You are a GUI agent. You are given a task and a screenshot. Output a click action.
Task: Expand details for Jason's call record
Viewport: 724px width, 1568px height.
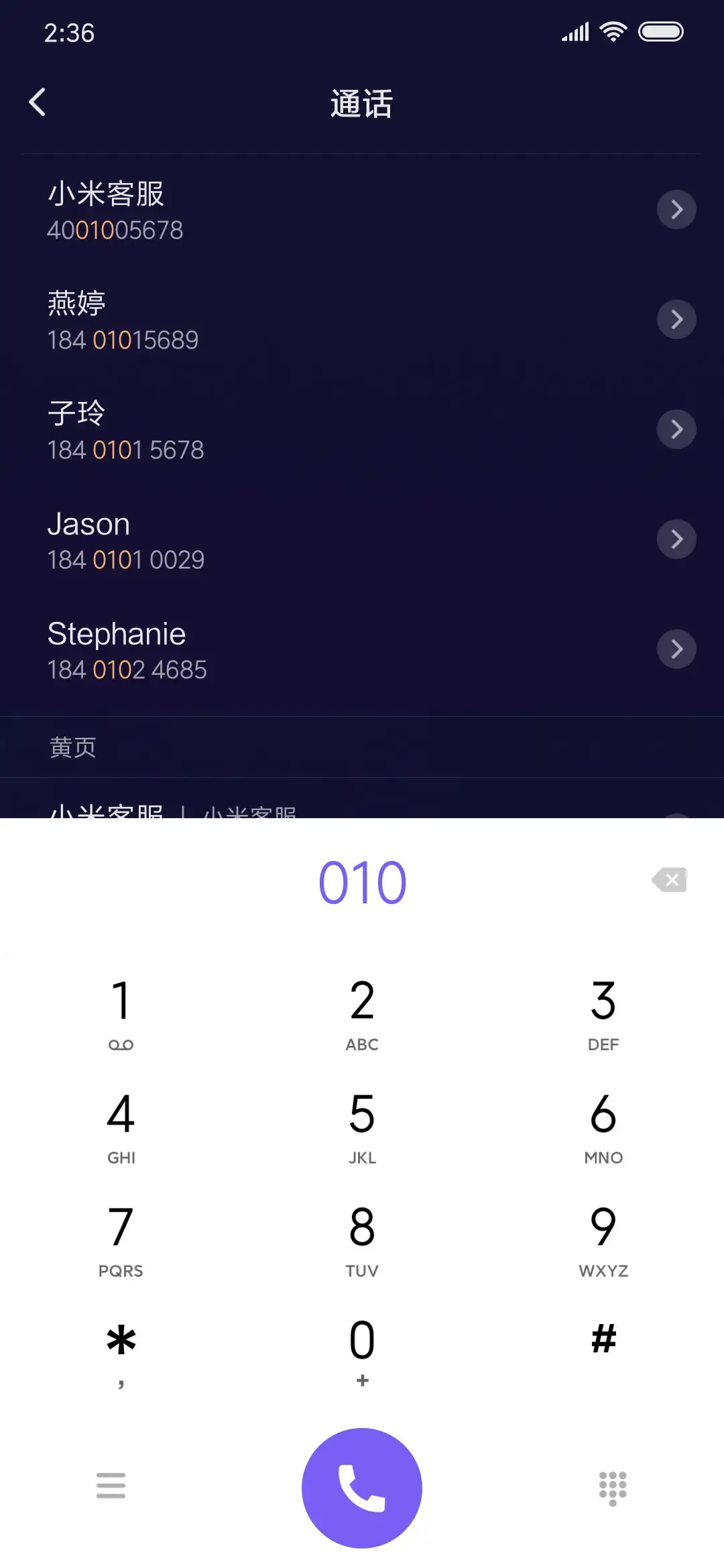point(676,539)
